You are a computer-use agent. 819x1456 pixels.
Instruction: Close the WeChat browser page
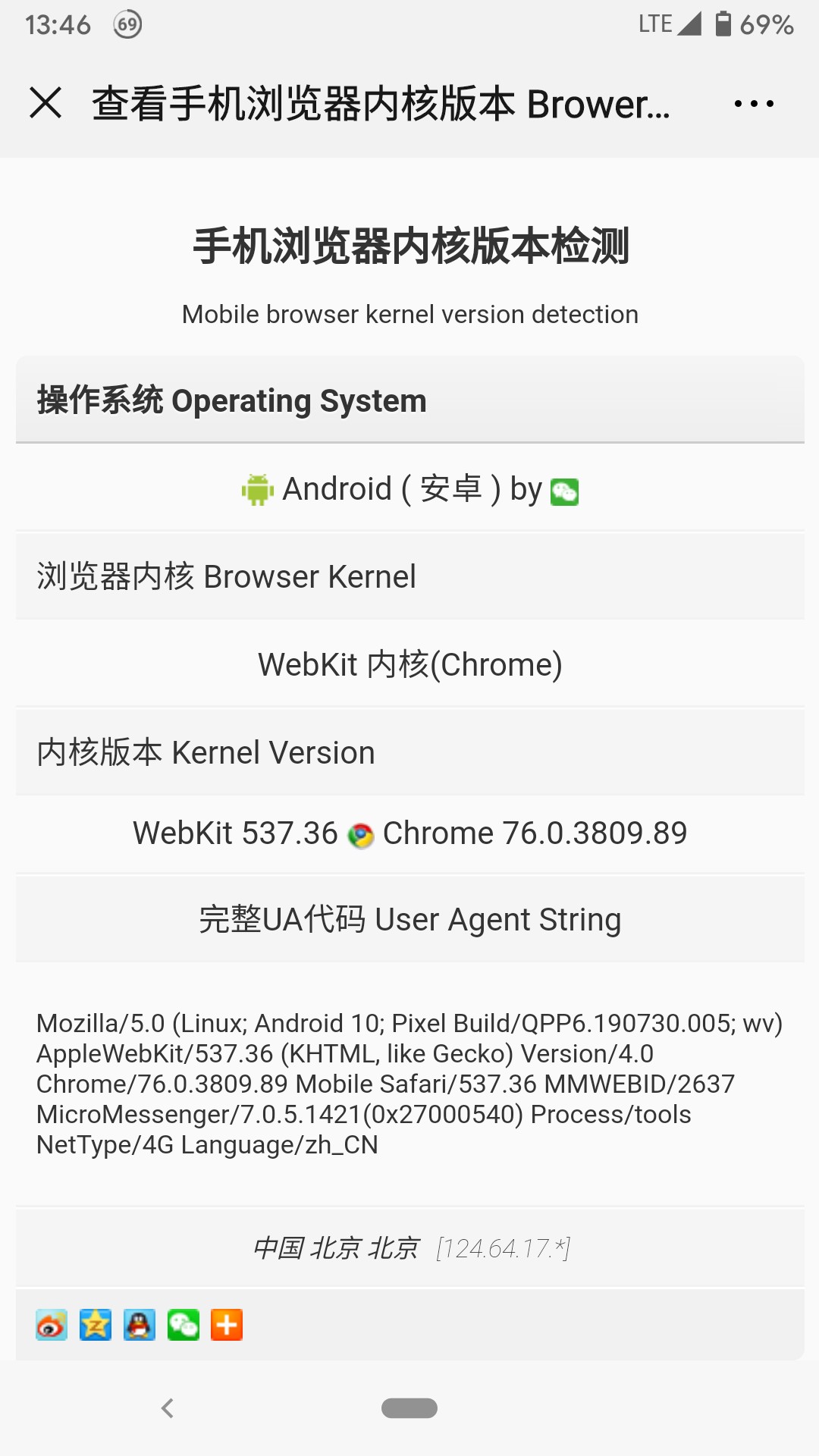click(x=45, y=102)
